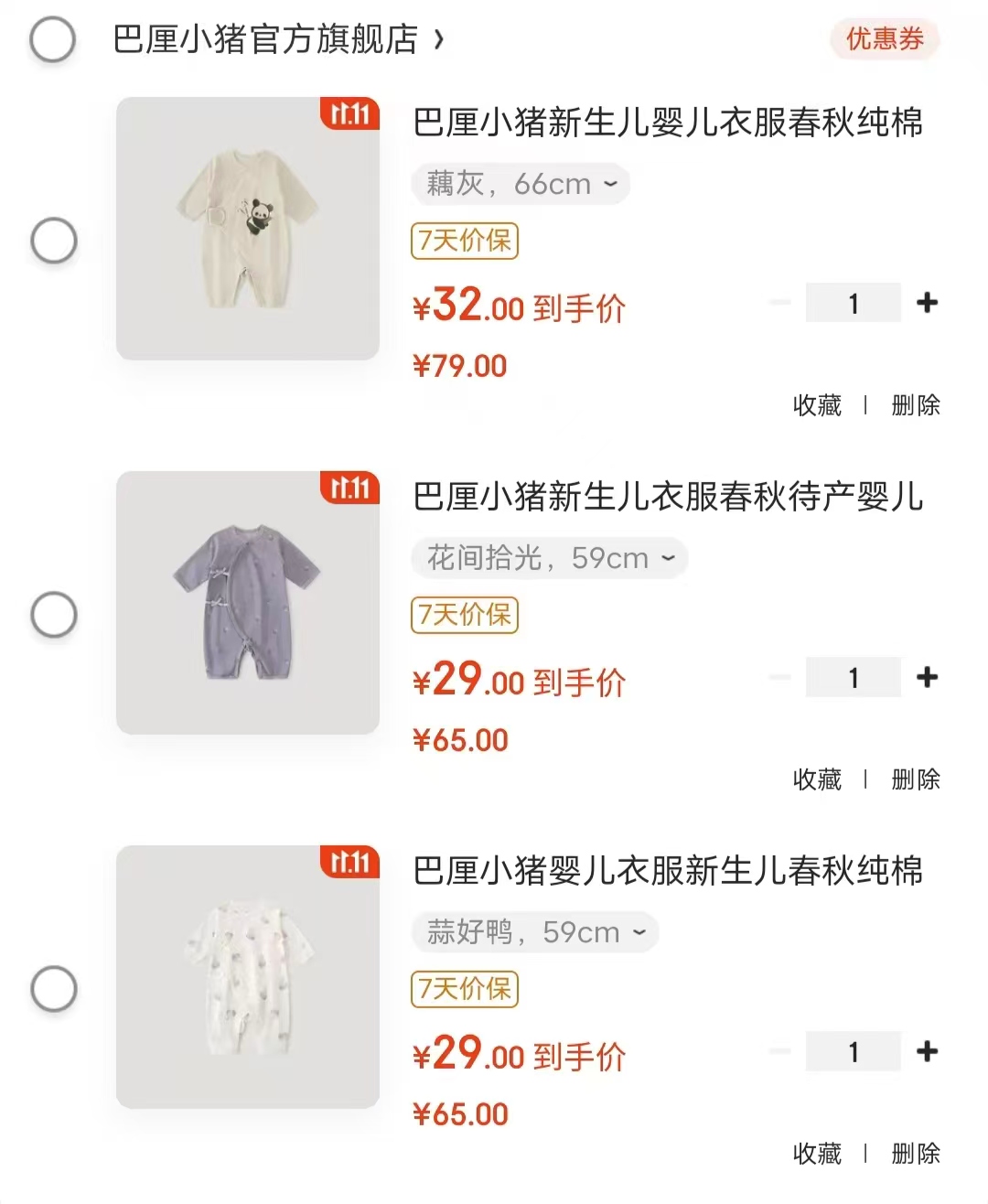Click 收藏 on the 花间拾光 item
This screenshot has width=988, height=1204.
point(817,779)
